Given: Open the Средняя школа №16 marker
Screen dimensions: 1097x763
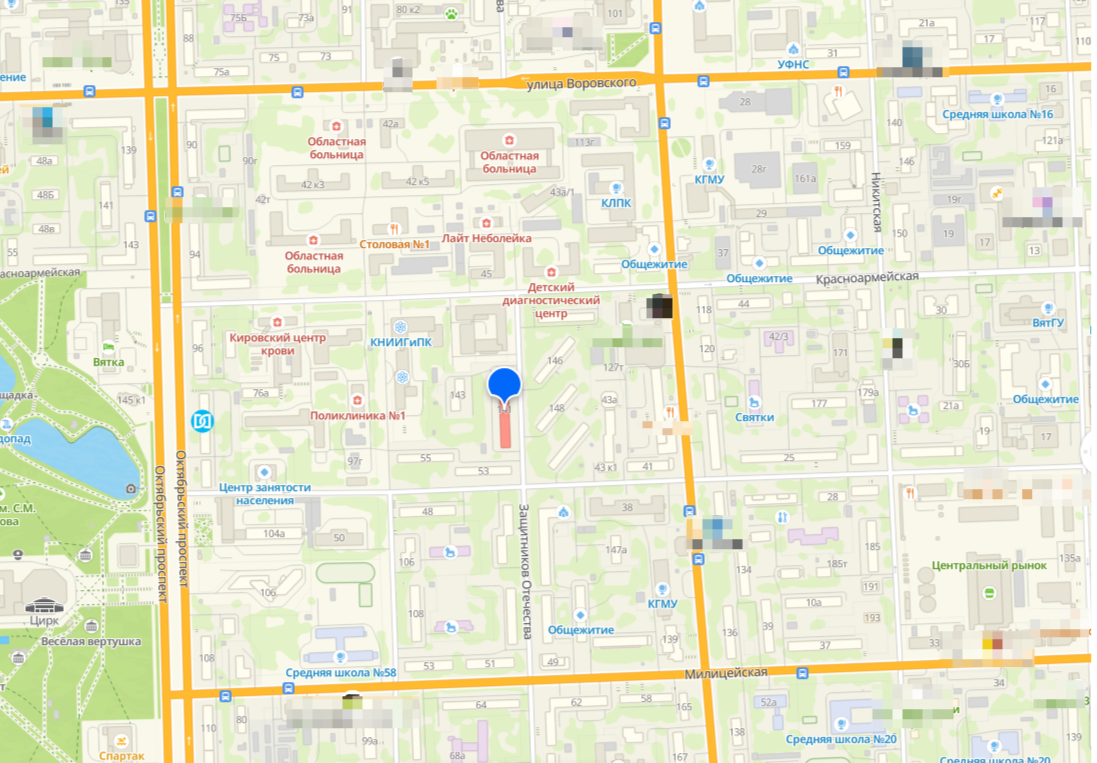Looking at the screenshot, I should [997, 100].
